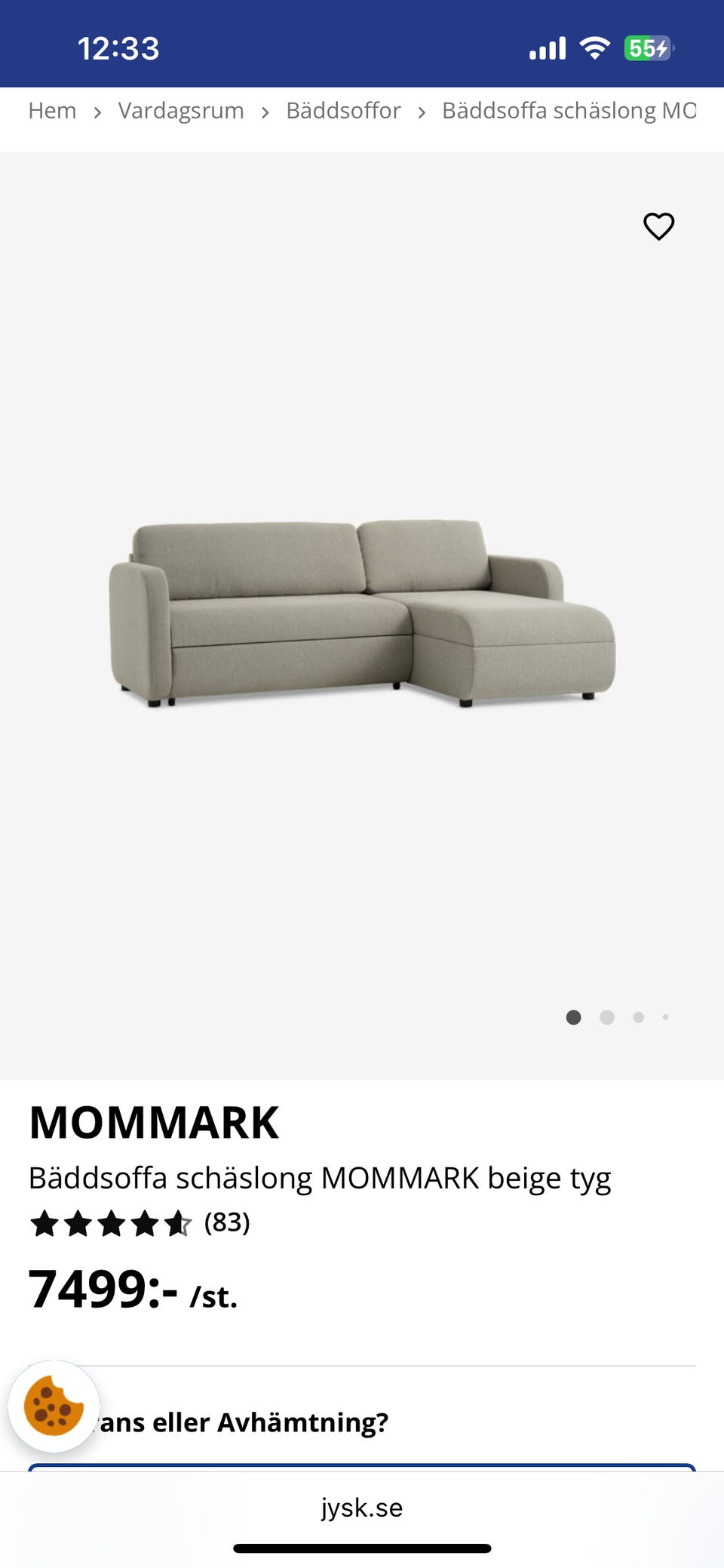724x1568 pixels.
Task: Open Bäddsoffor breadcrumb category
Action: [343, 111]
